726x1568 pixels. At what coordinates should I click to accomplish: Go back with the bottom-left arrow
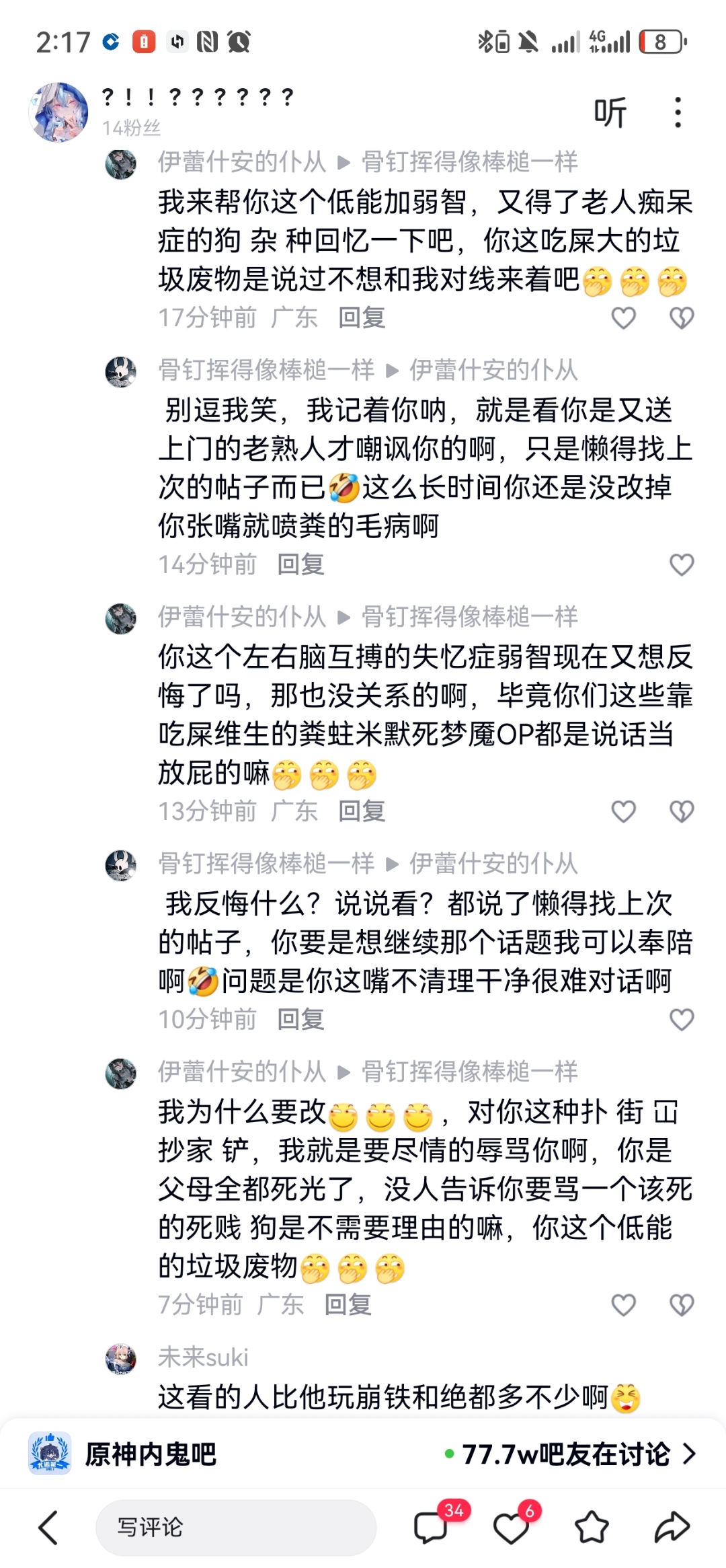48,1527
